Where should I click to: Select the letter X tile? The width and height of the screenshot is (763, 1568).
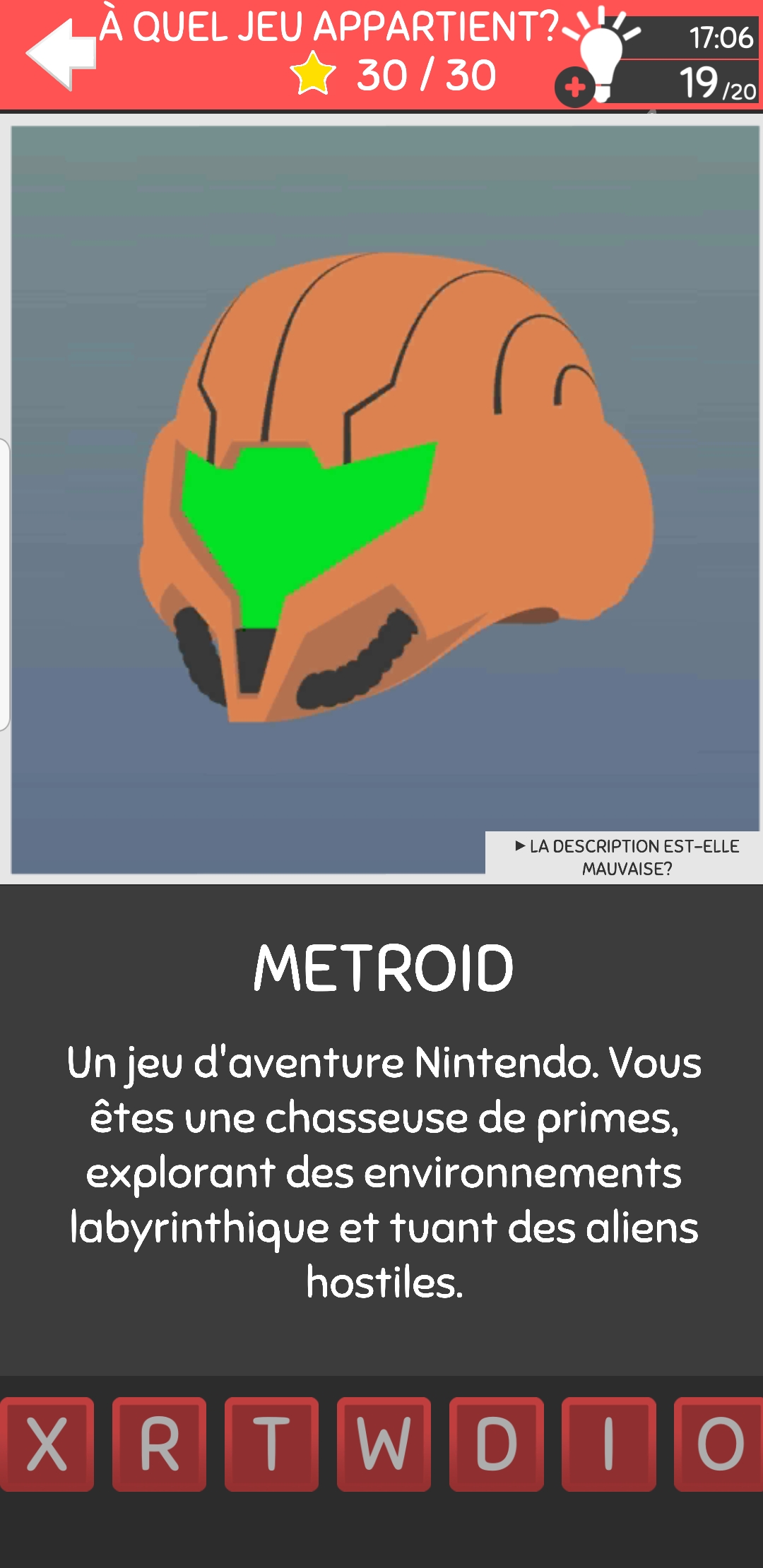click(47, 1444)
